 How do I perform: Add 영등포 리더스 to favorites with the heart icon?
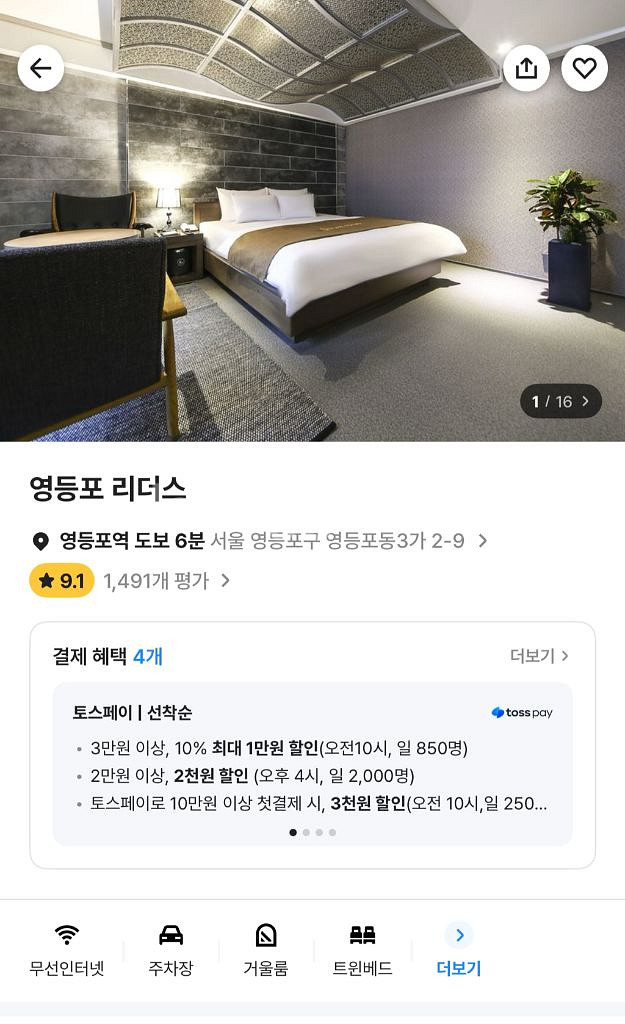click(x=585, y=68)
